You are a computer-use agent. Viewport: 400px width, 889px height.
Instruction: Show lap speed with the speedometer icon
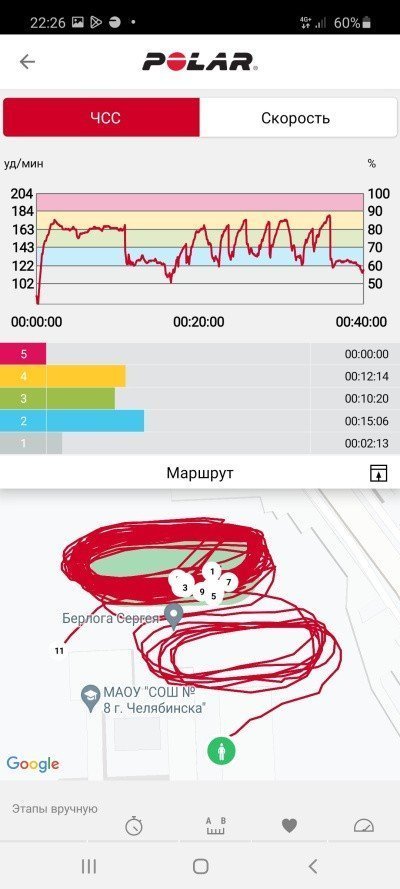pyautogui.click(x=364, y=826)
